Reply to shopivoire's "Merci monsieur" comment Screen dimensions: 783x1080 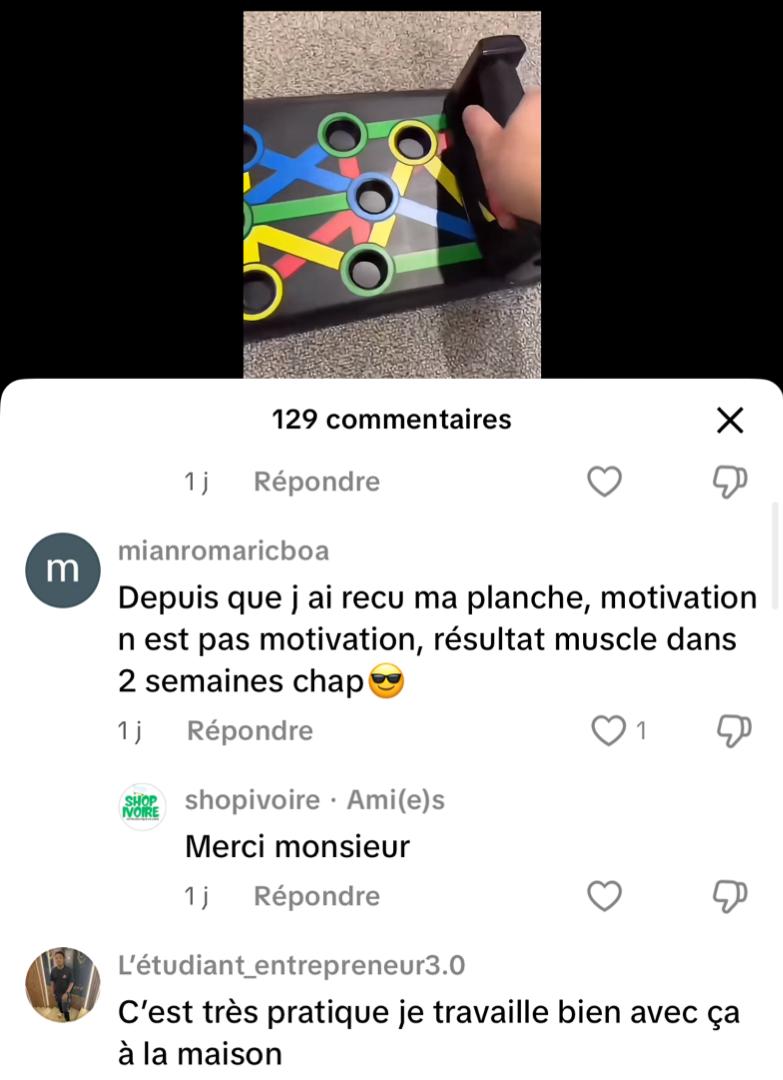point(316,896)
